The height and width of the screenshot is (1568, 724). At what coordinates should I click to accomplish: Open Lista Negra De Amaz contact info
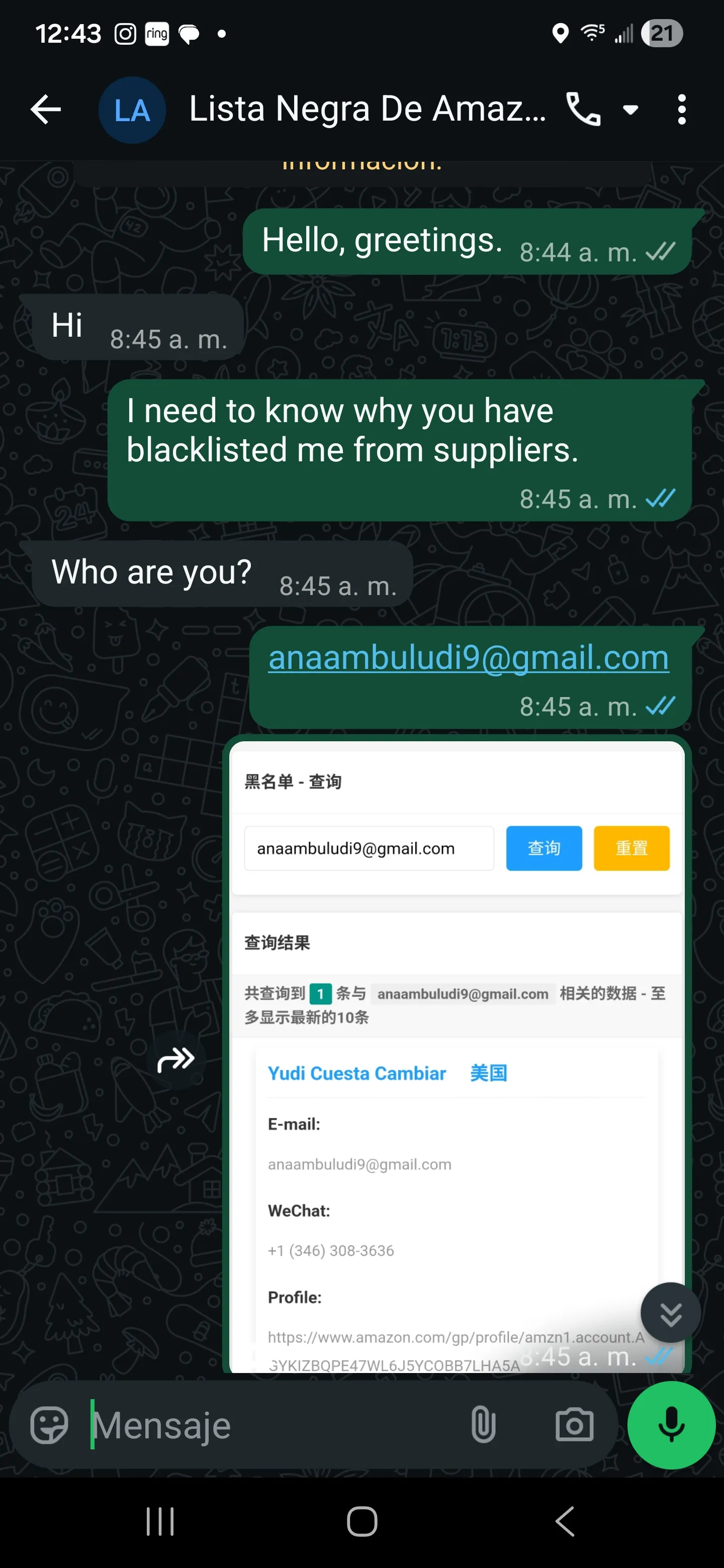[366, 110]
